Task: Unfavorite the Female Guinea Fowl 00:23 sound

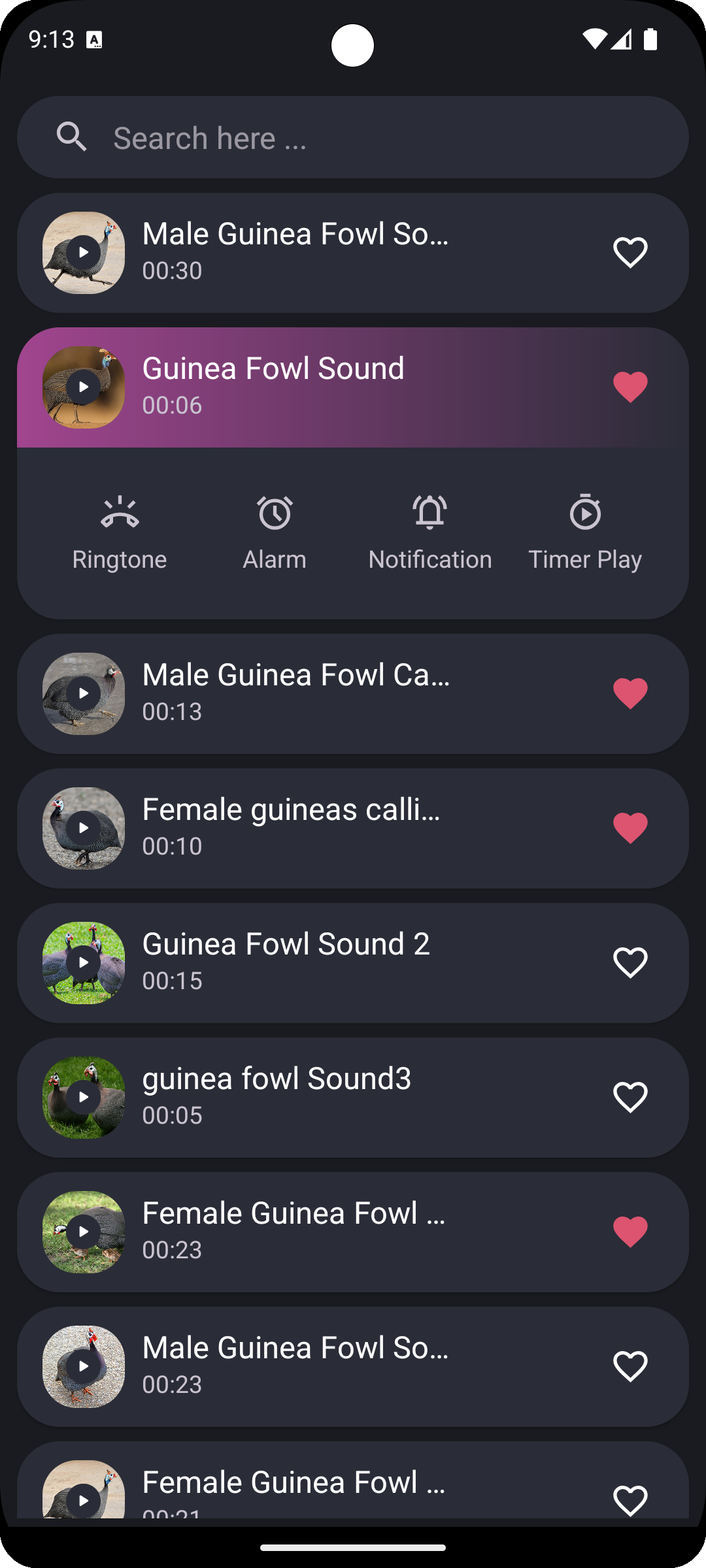Action: (630, 1232)
